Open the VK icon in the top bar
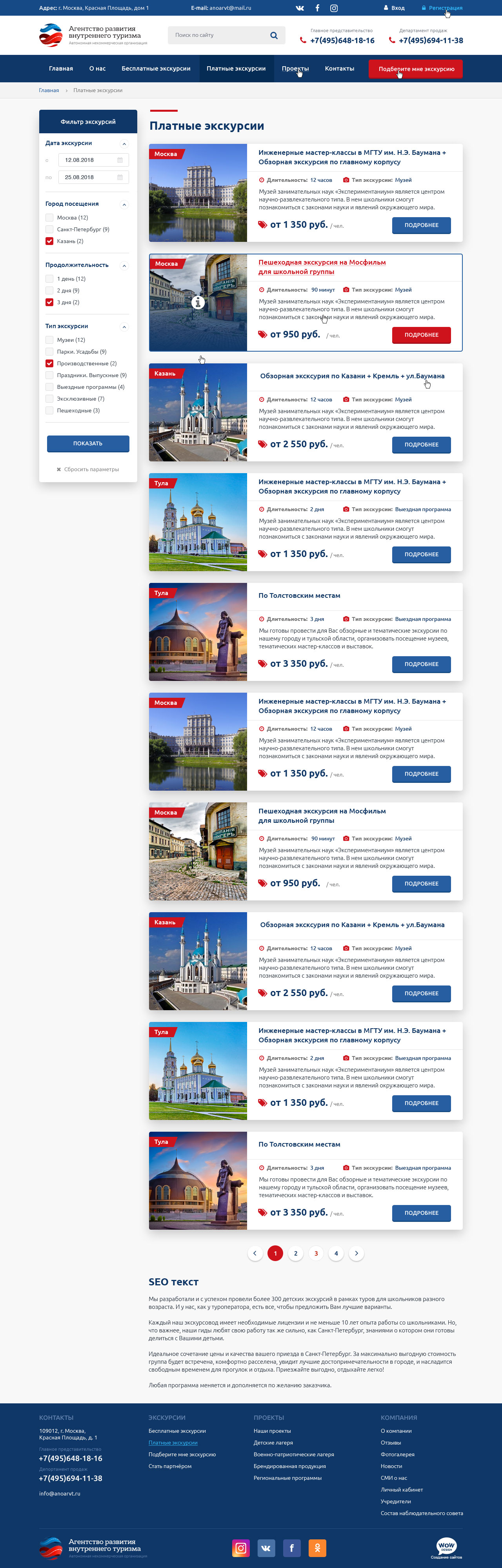Image resolution: width=502 pixels, height=1568 pixels. (300, 8)
